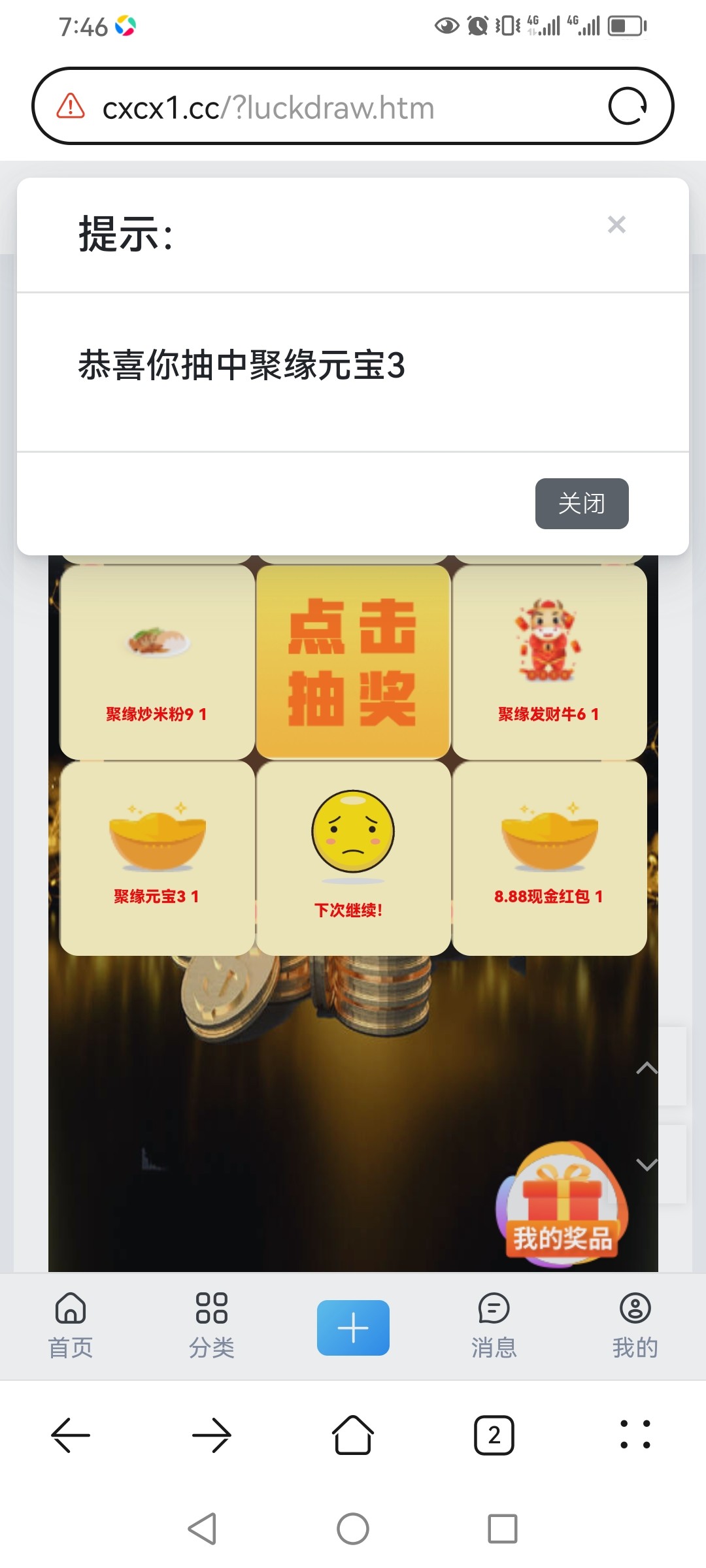This screenshot has height=1568, width=706.
Task: View the two open browser tabs
Action: coord(494,1435)
